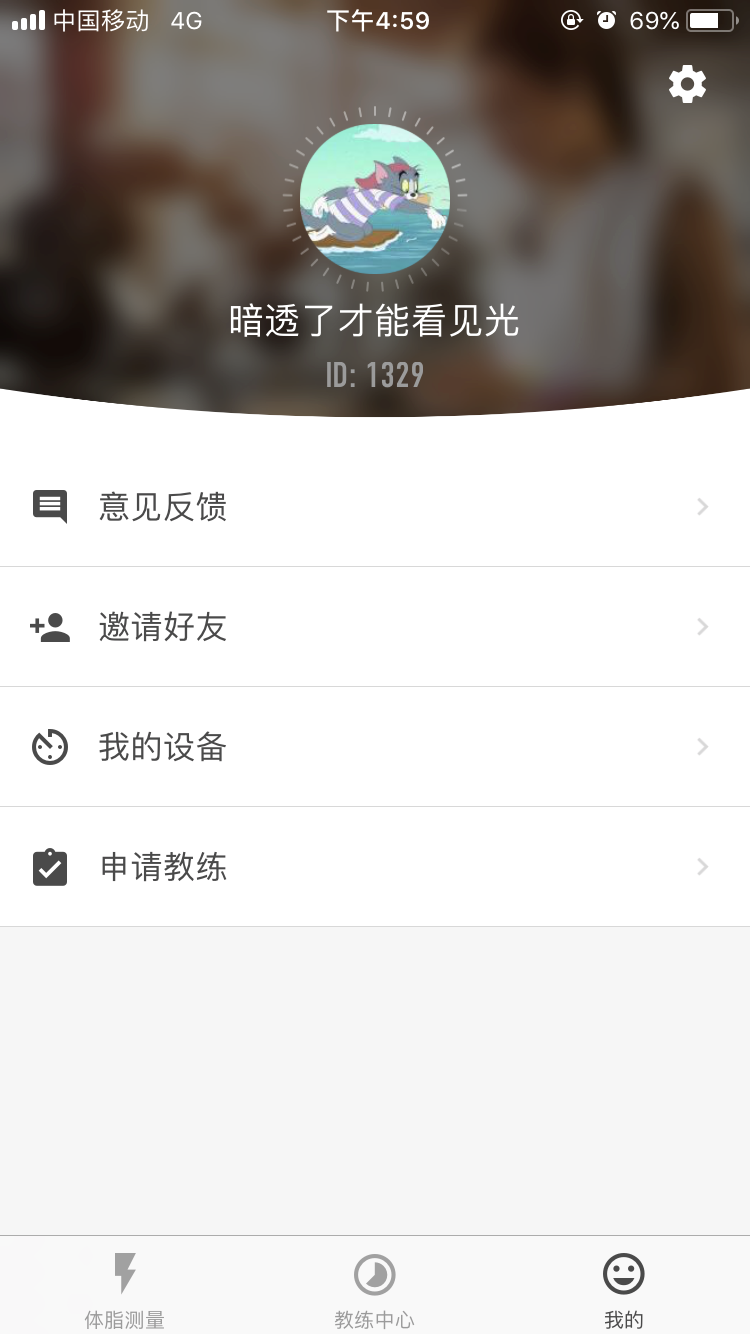
Task: Click the invite friends add-person icon
Action: tap(50, 627)
